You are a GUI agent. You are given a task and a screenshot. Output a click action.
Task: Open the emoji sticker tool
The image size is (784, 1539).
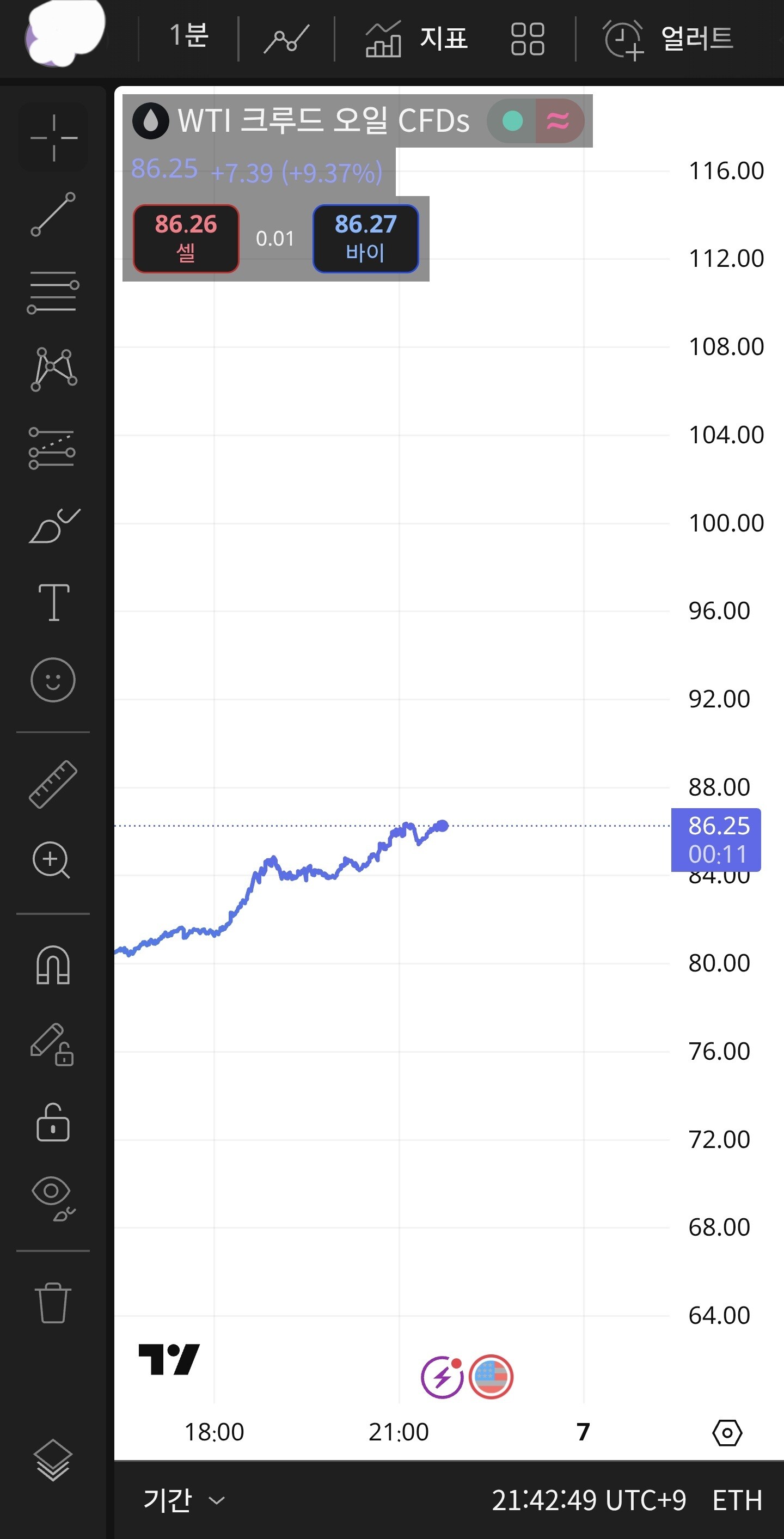[x=53, y=680]
